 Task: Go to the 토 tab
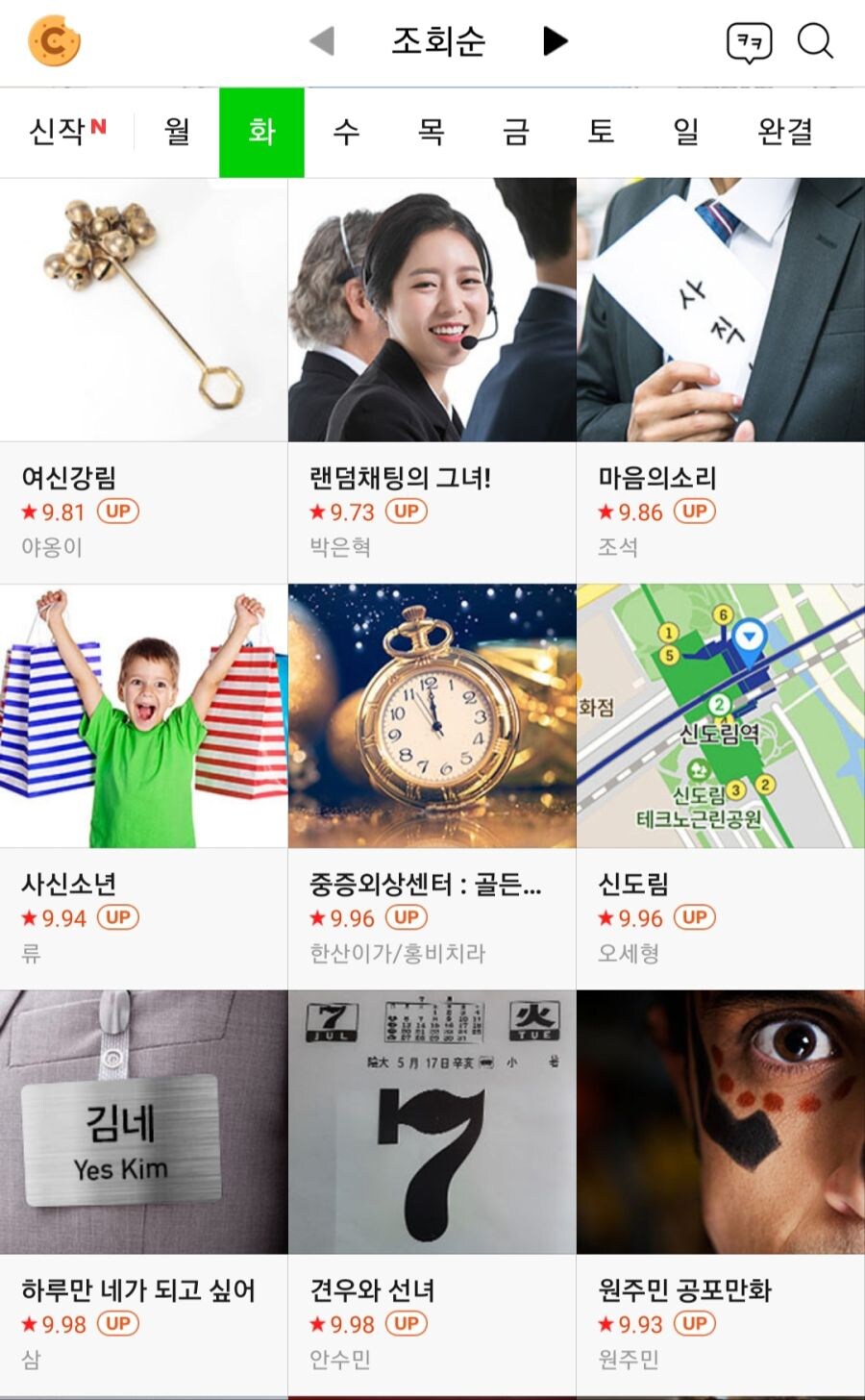tap(601, 132)
